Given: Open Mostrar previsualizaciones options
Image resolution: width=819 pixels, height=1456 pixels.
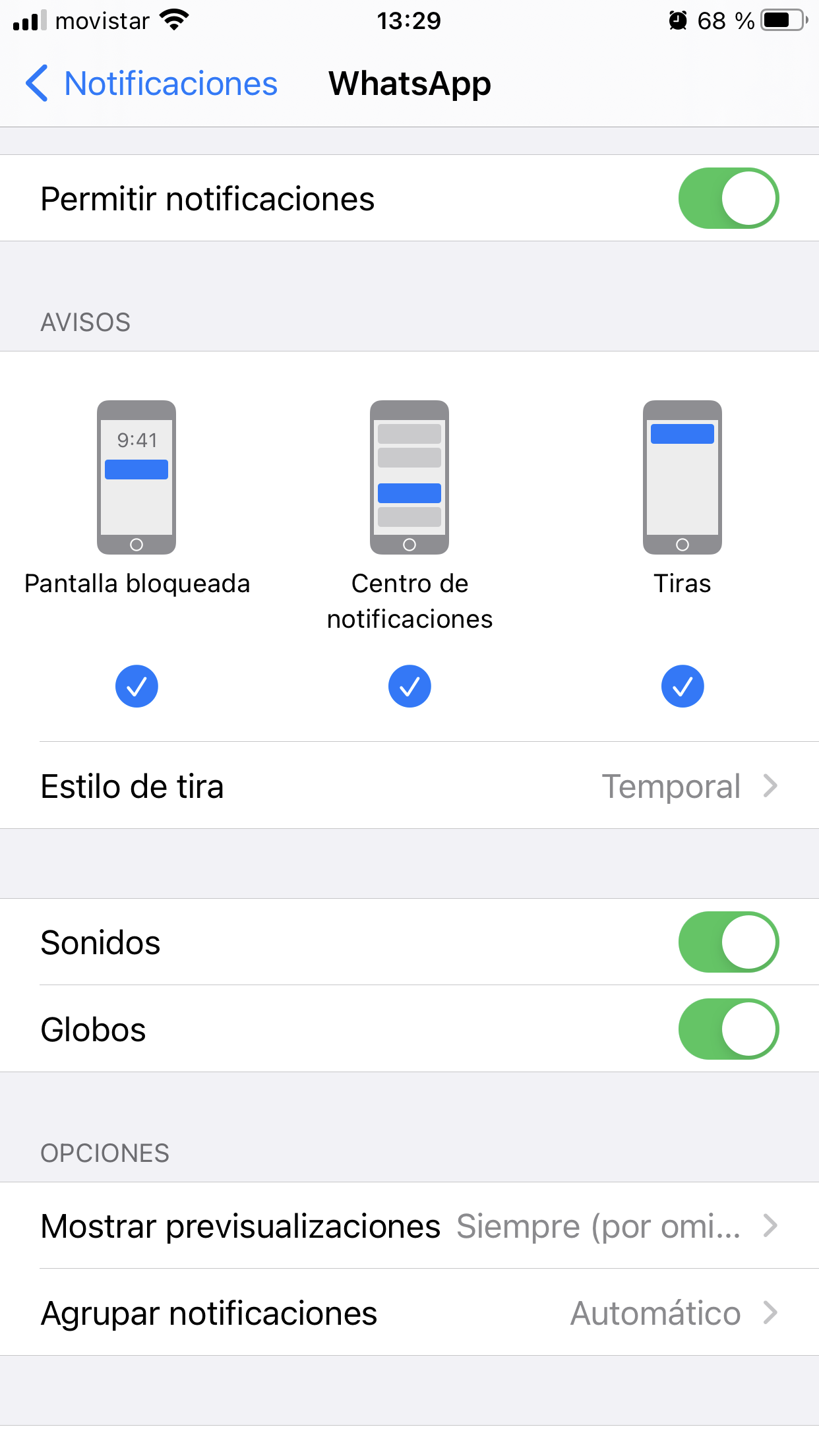Looking at the screenshot, I should [409, 1227].
